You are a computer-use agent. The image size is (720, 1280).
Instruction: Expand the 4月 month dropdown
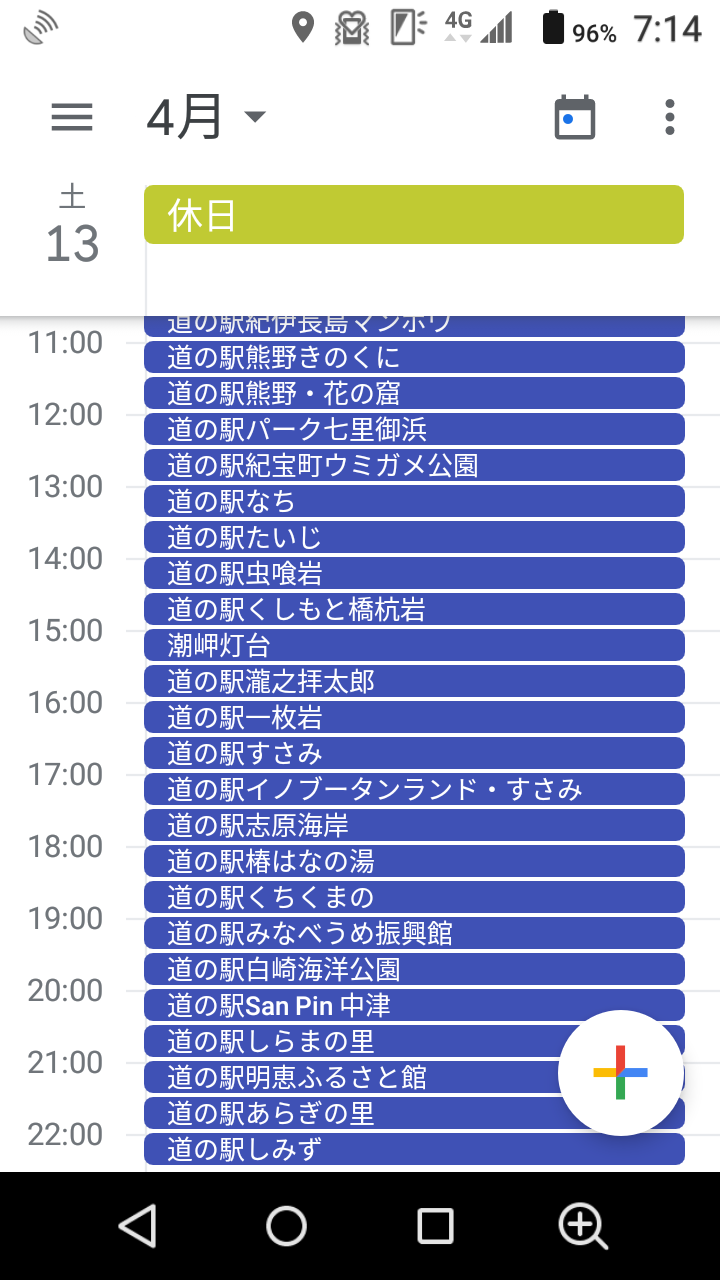tap(207, 118)
